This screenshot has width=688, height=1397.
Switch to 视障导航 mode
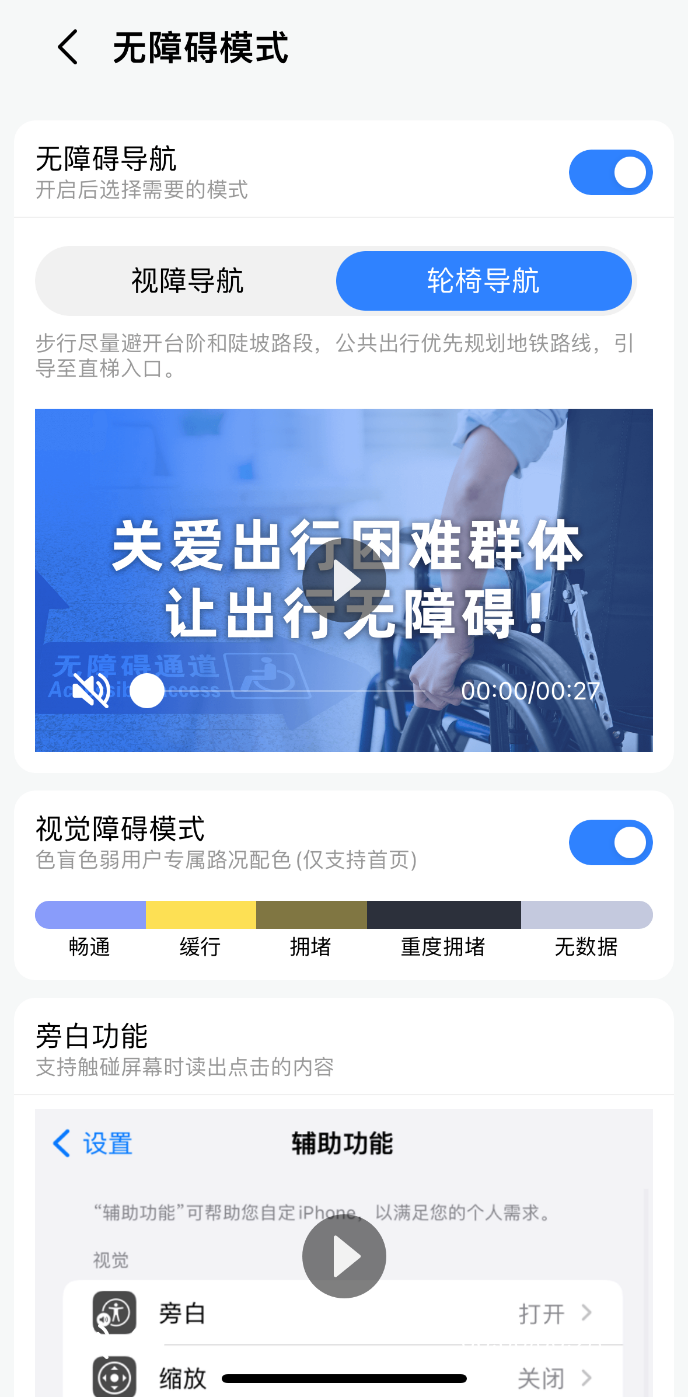(187, 281)
